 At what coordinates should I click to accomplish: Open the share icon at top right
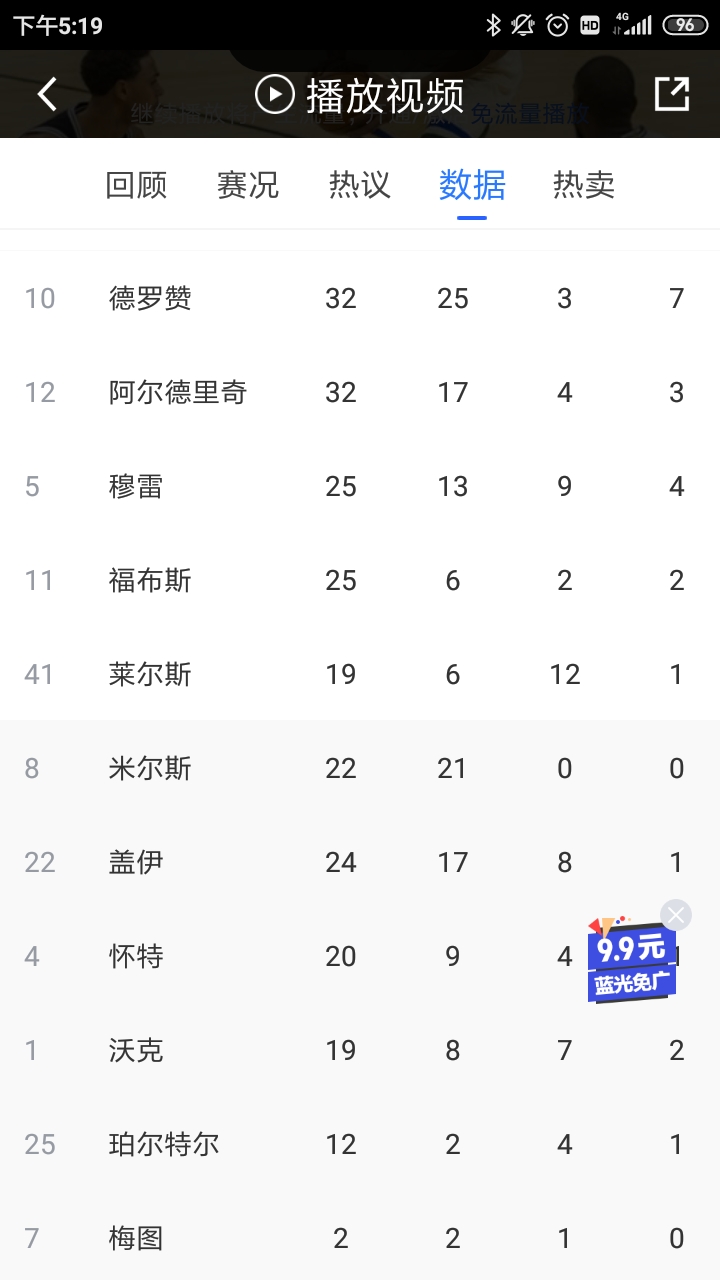pyautogui.click(x=672, y=94)
